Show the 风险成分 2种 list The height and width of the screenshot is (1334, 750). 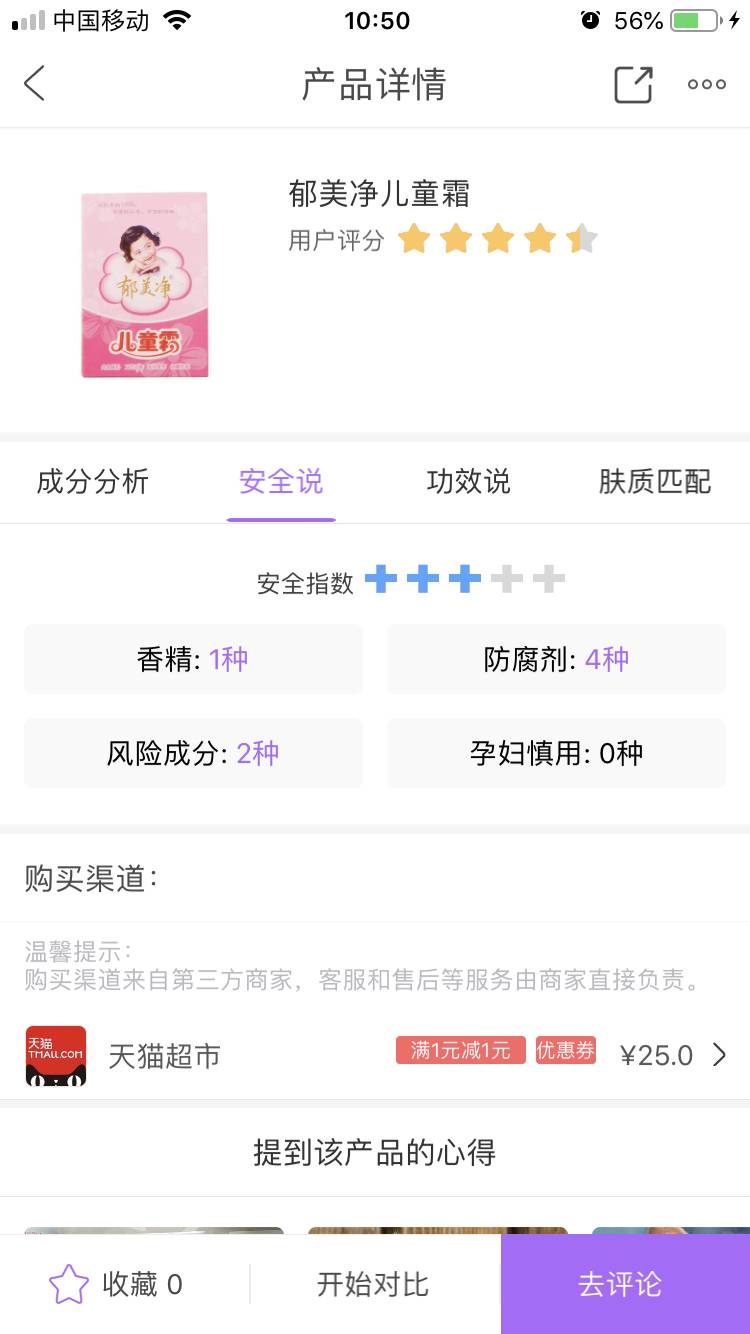point(193,753)
